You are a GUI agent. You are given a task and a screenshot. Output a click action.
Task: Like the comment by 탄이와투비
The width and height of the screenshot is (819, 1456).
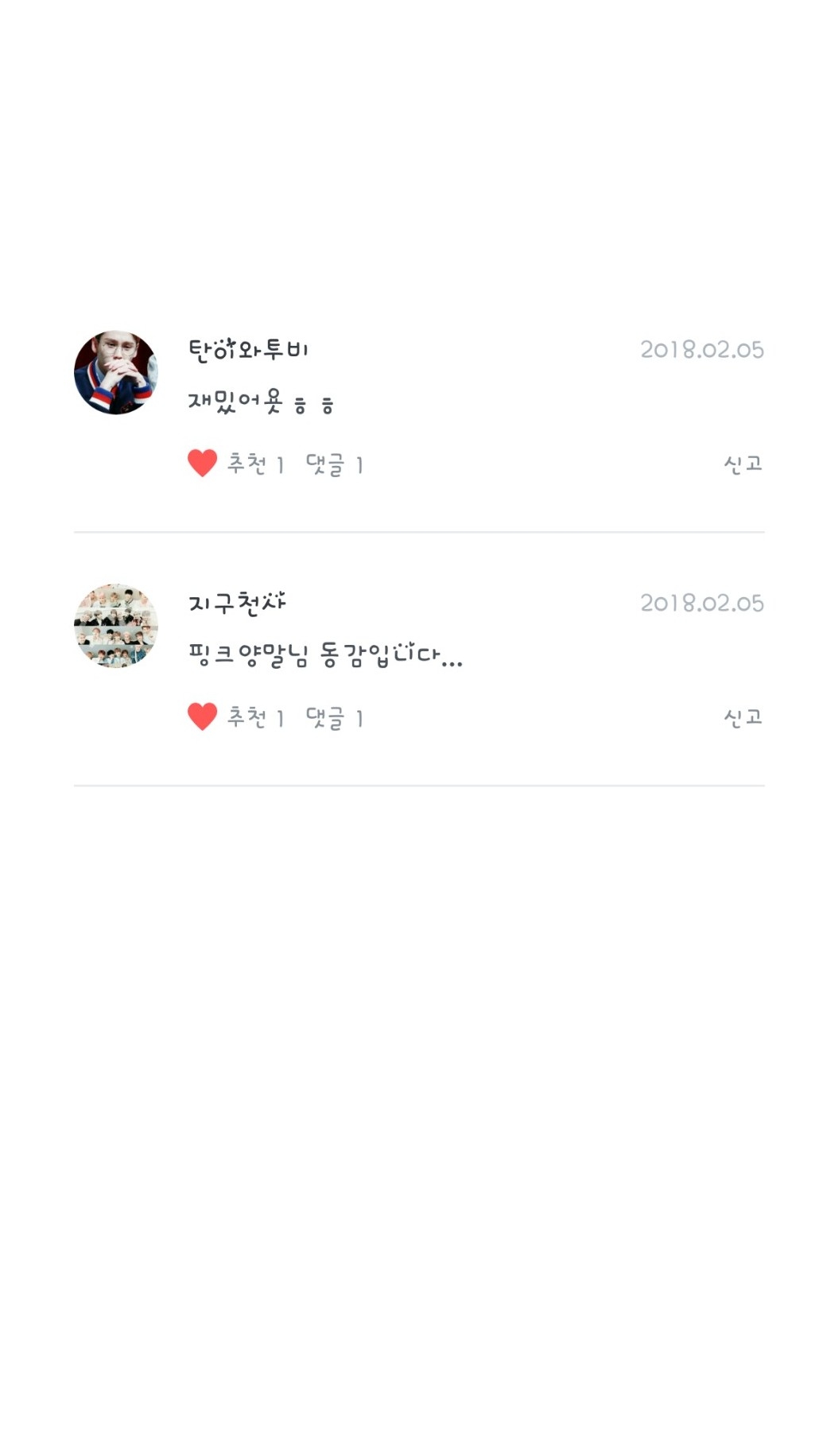[203, 463]
